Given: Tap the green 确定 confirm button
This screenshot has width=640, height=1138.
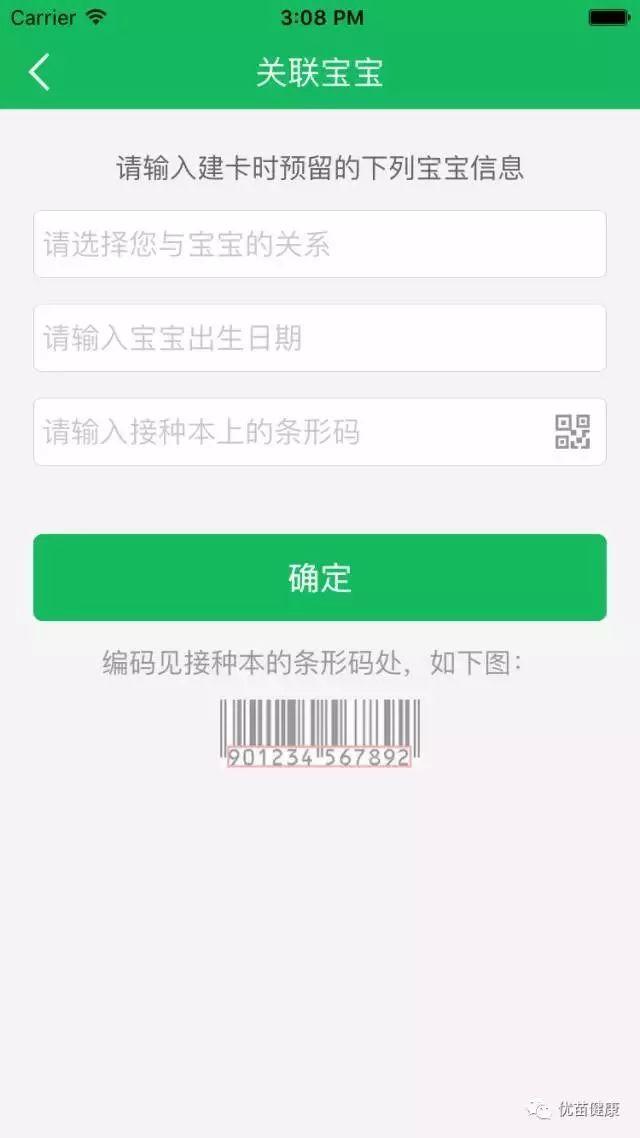Looking at the screenshot, I should pos(320,578).
